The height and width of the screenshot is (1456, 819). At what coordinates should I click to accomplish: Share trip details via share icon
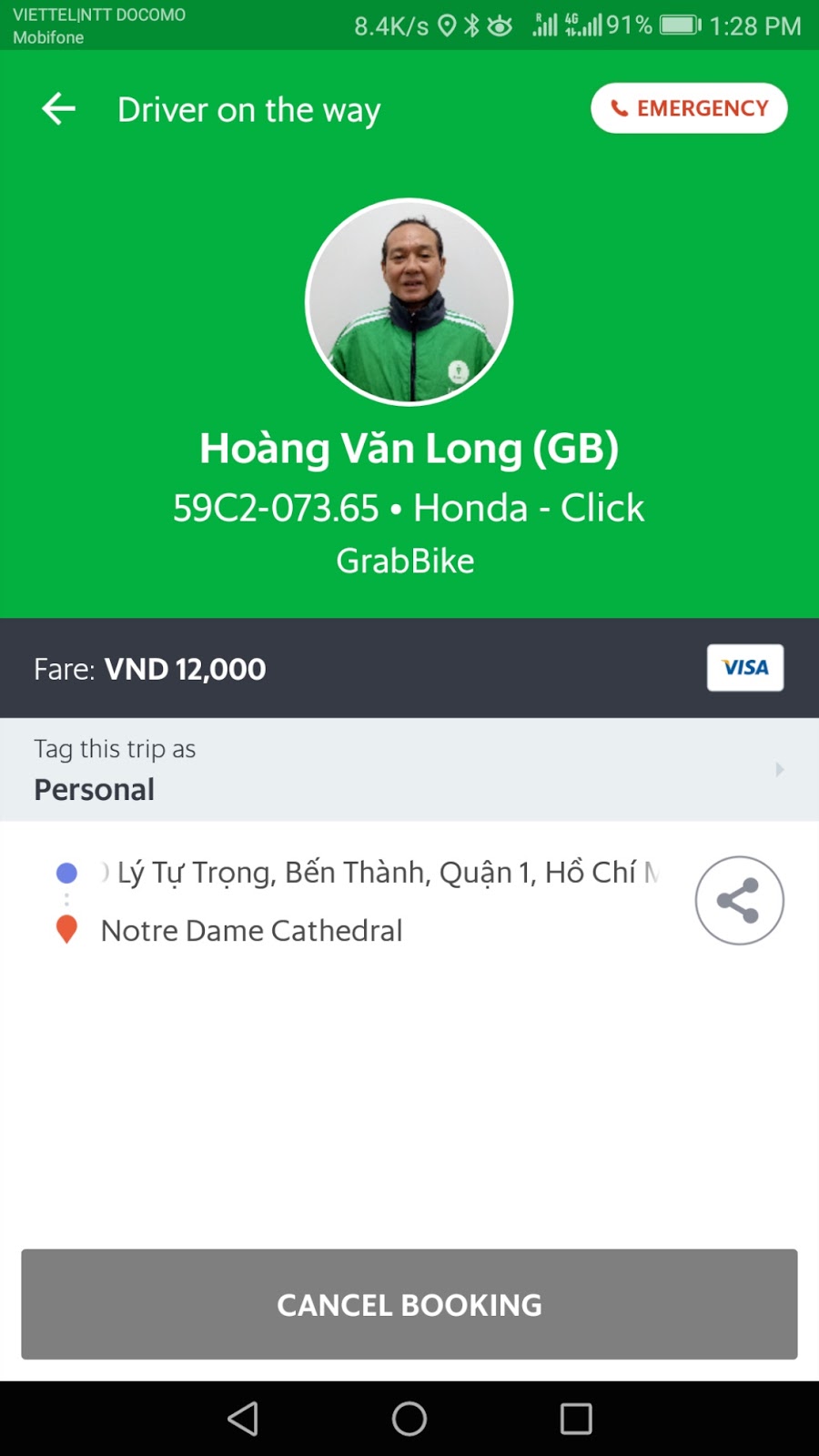point(739,901)
